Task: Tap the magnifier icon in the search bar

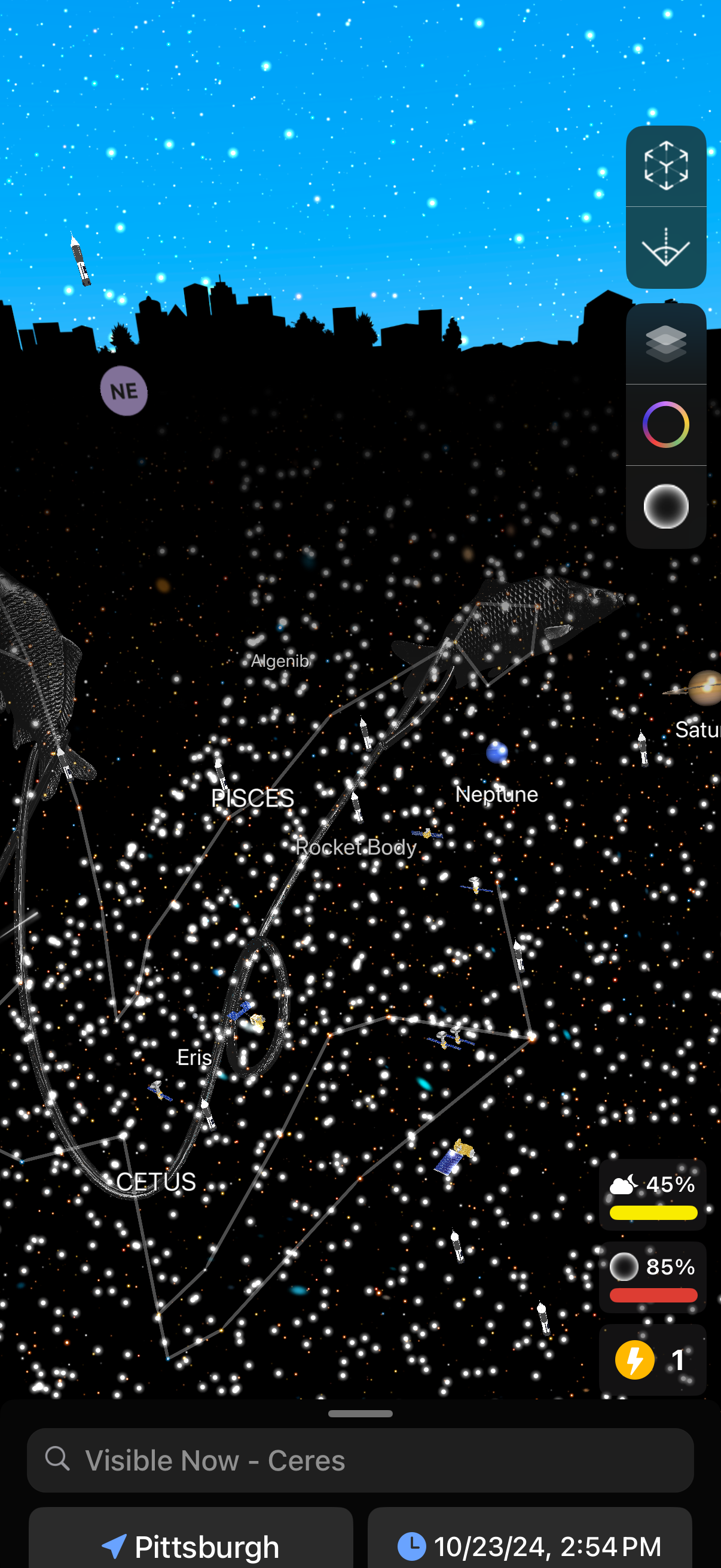Action: (x=58, y=1460)
